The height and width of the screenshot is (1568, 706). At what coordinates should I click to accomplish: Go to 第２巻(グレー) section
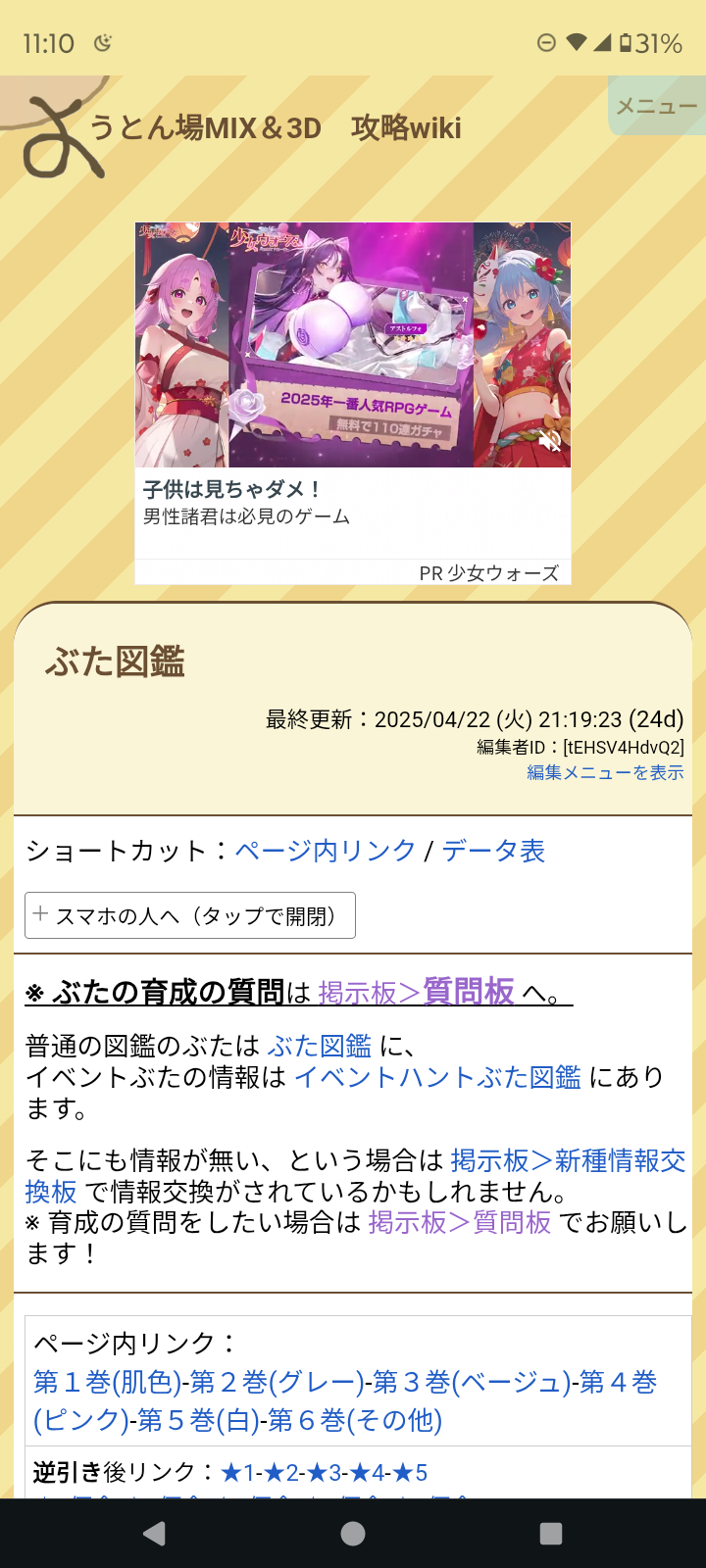[277, 1383]
